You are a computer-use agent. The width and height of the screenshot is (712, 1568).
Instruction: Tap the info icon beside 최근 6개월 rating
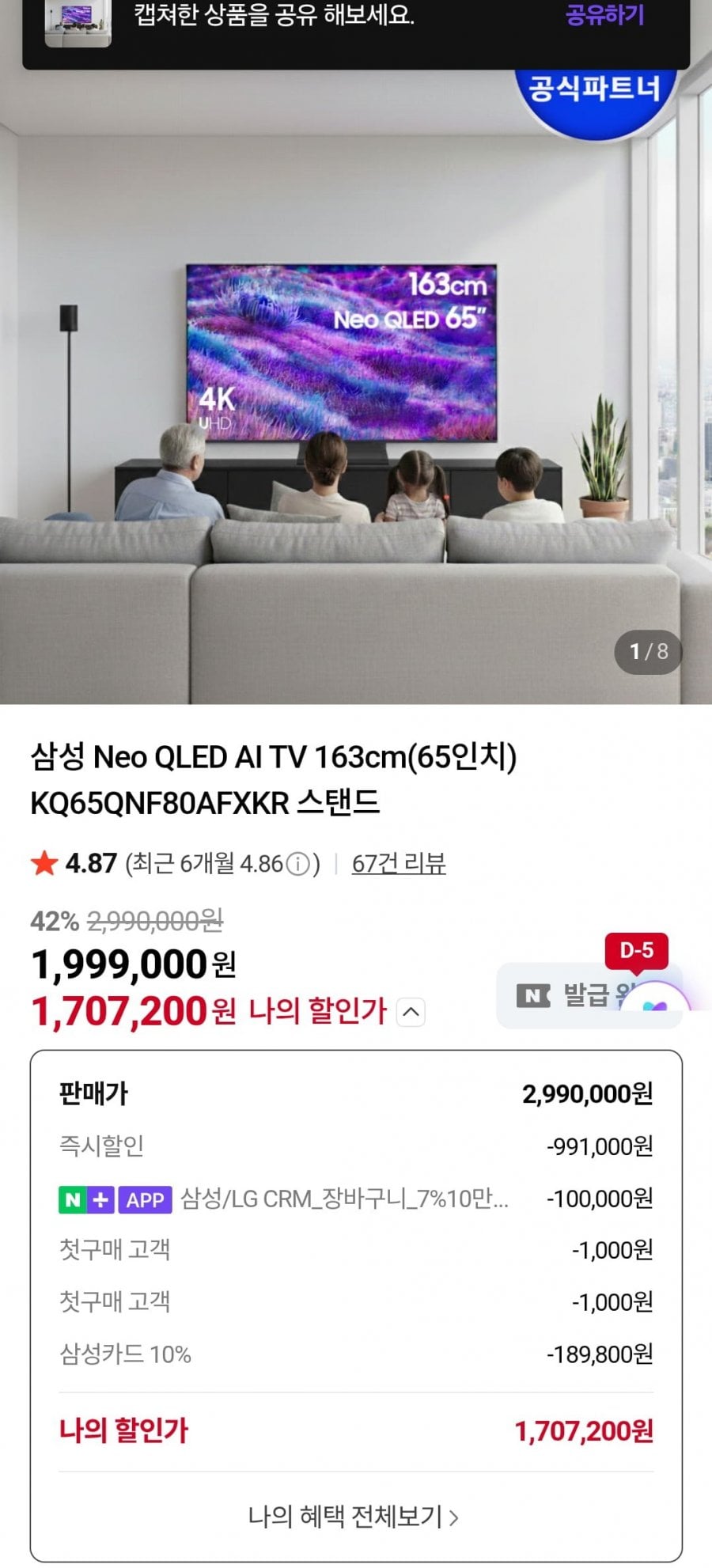(x=297, y=865)
